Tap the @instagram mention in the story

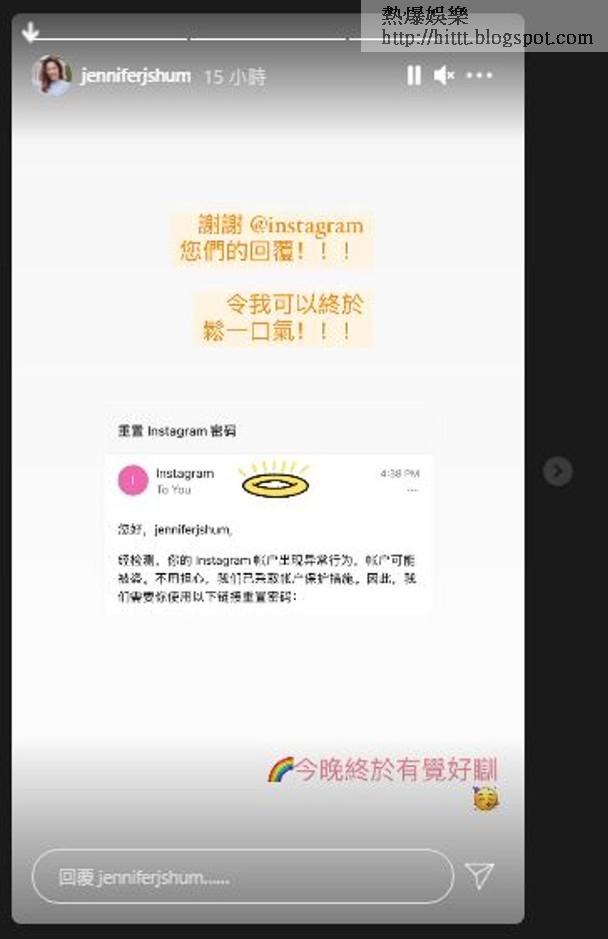[x=306, y=226]
